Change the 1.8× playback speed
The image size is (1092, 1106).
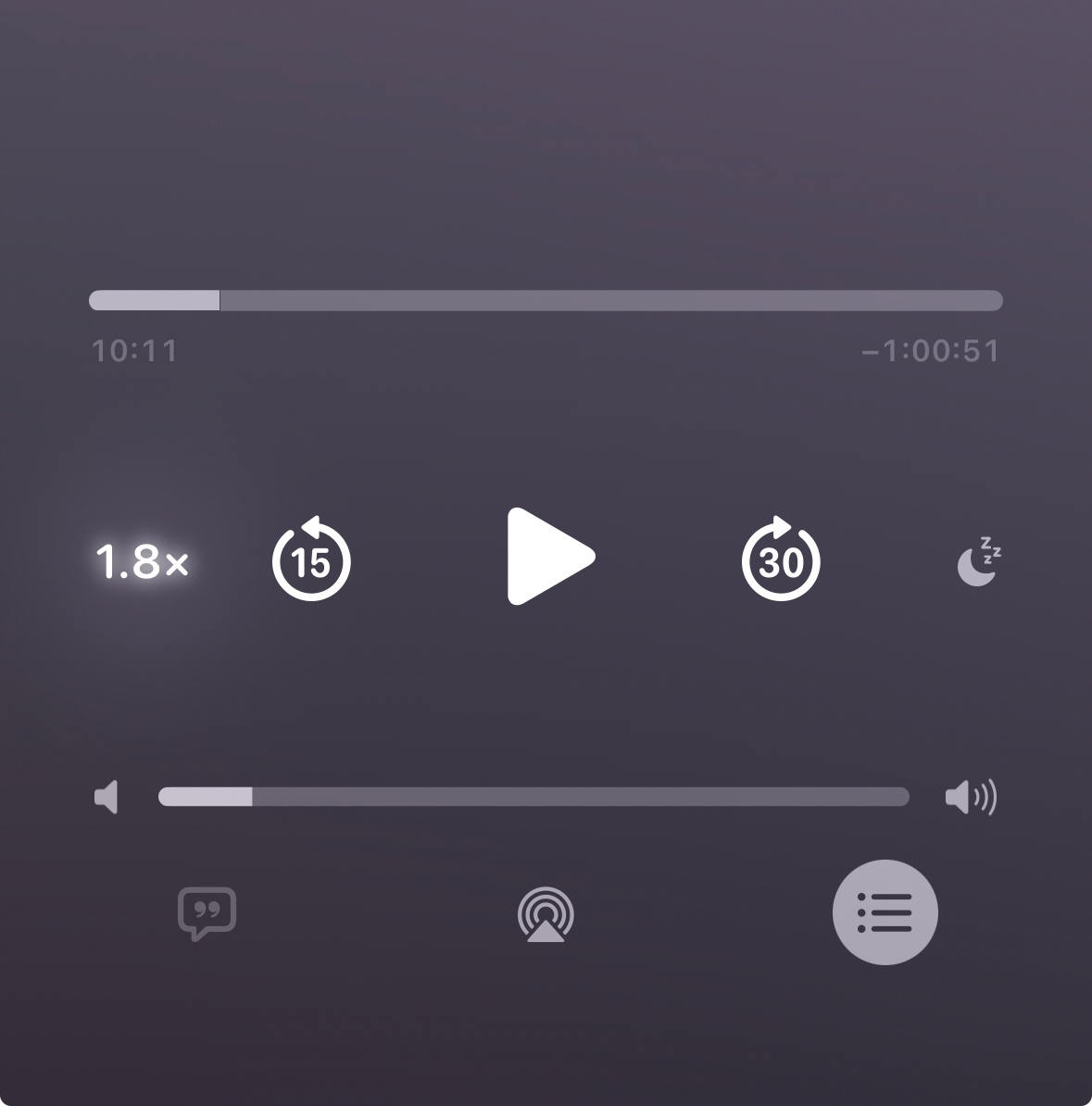tap(143, 562)
